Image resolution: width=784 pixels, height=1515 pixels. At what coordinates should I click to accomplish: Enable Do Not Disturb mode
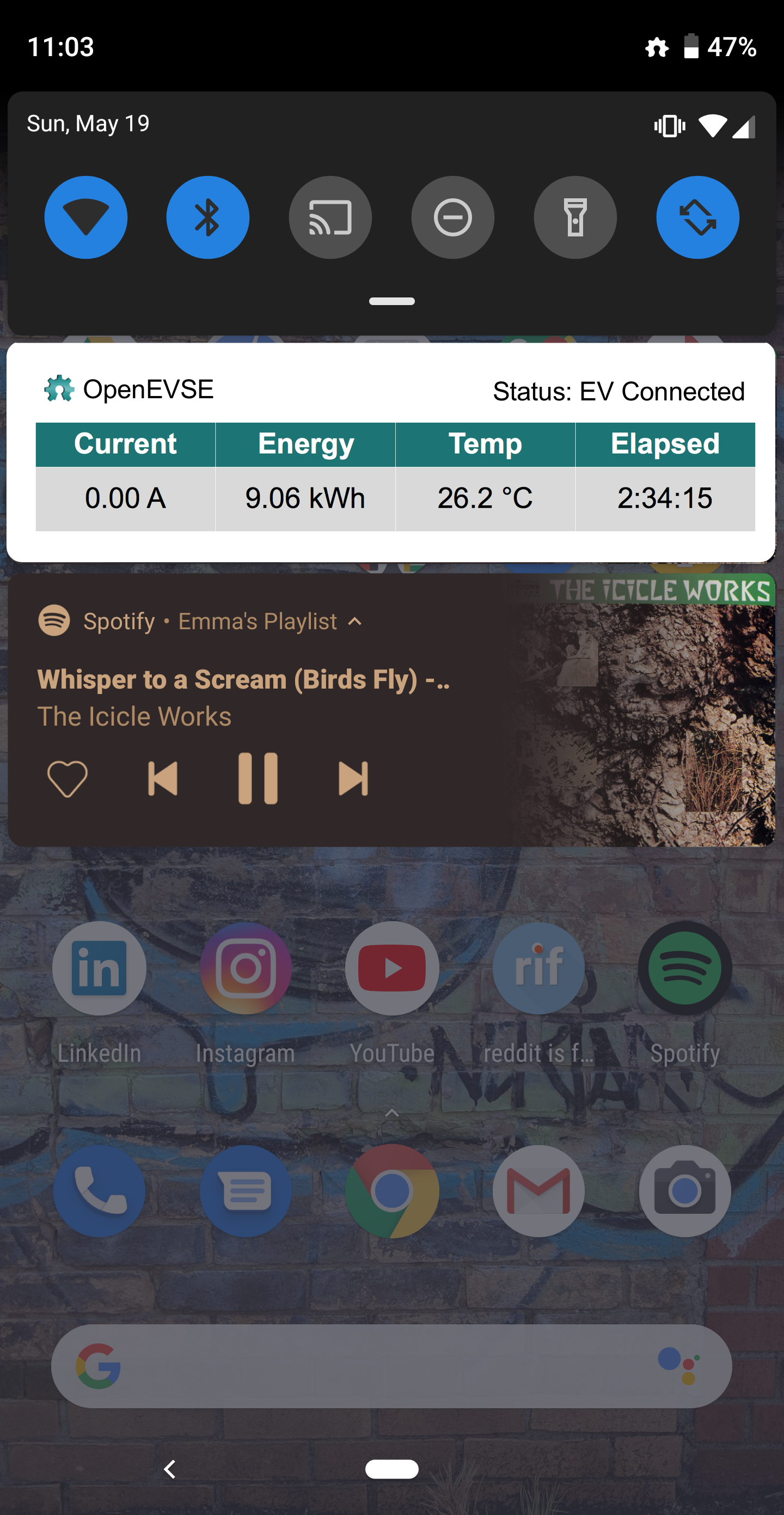452,217
